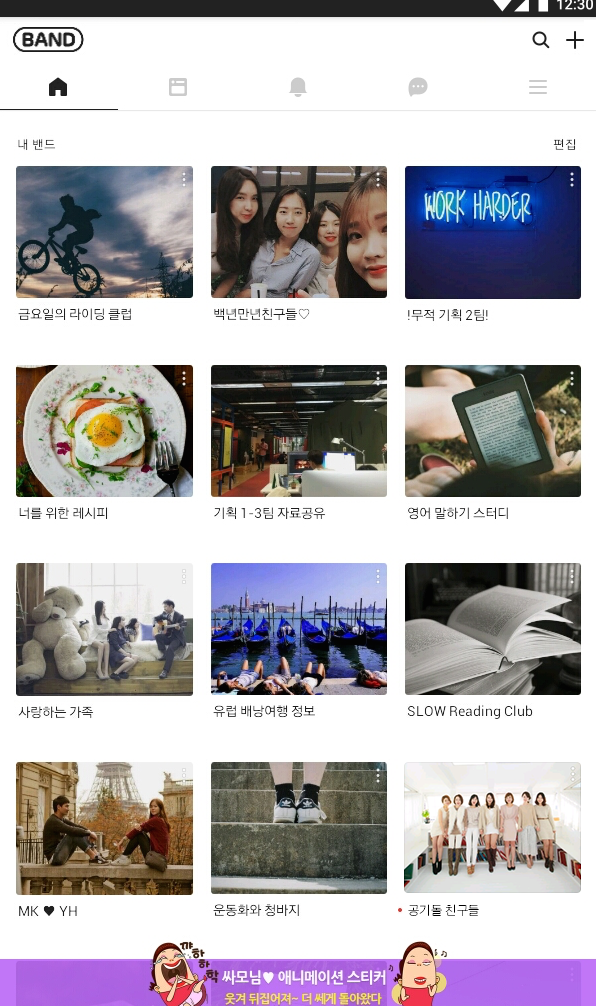
Task: Tap 편집 to edit my bands
Action: 565,144
